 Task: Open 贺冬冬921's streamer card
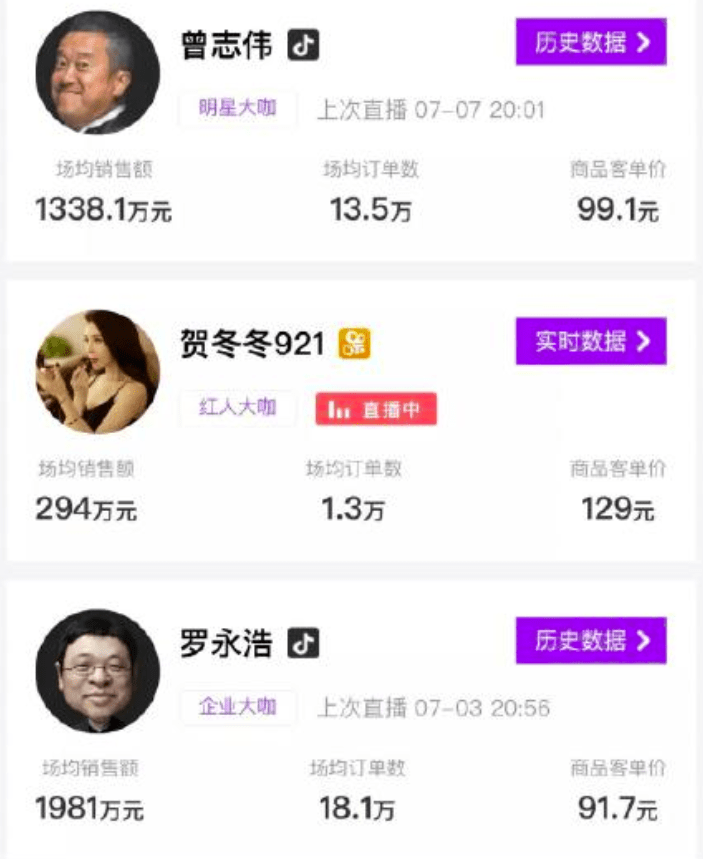253,344
